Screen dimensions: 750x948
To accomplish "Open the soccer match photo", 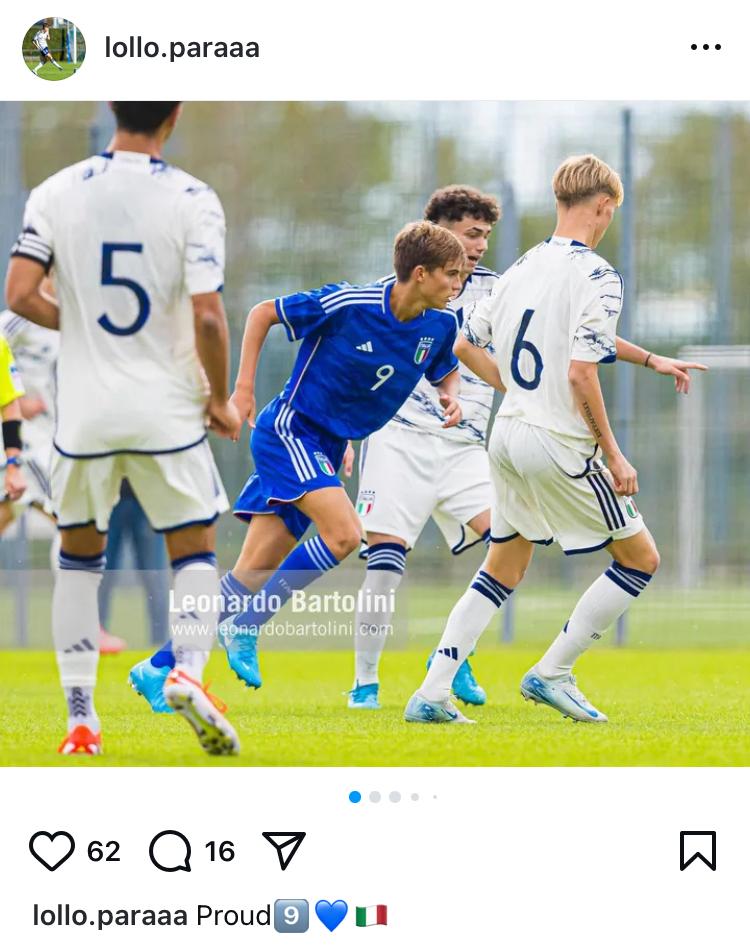I will 375,434.
